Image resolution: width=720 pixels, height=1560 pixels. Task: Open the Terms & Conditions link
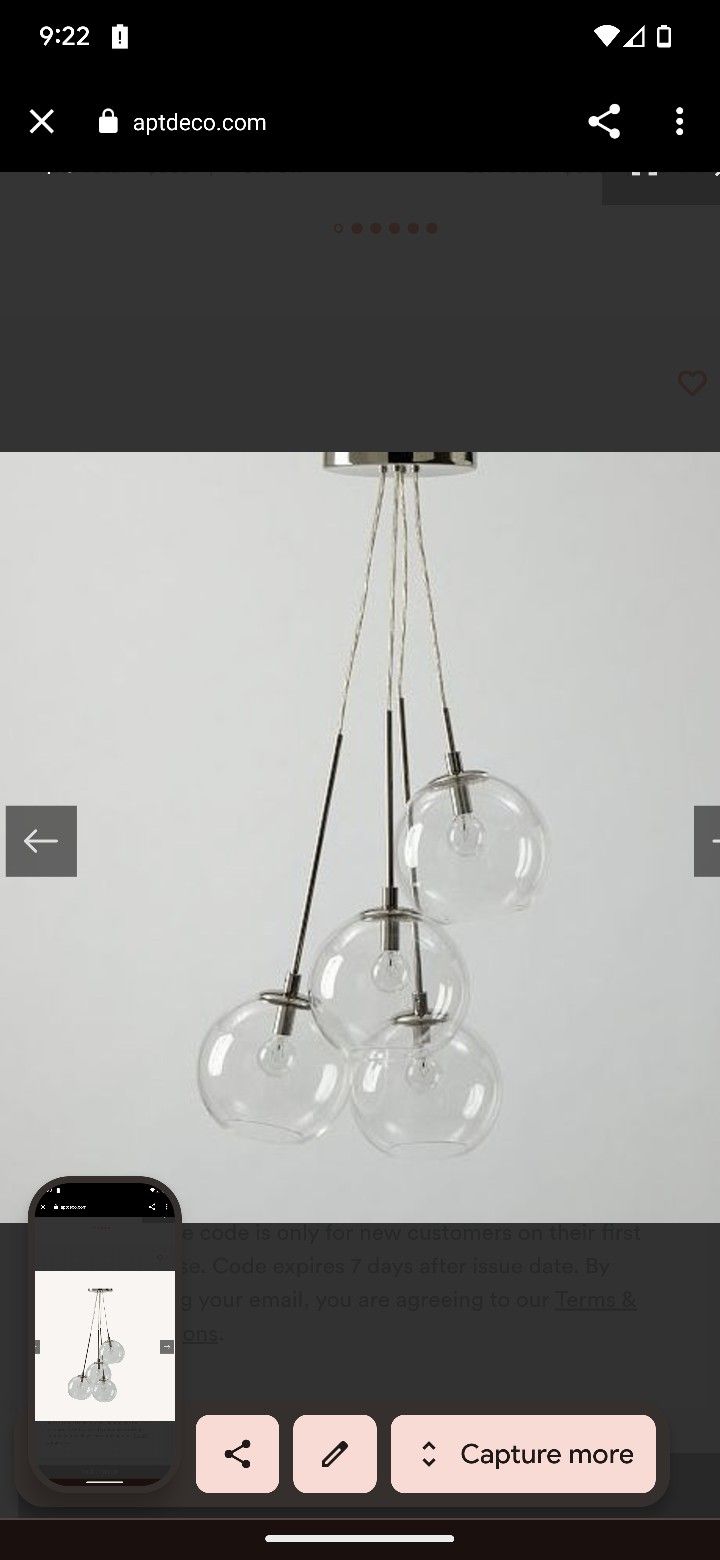coord(594,1300)
